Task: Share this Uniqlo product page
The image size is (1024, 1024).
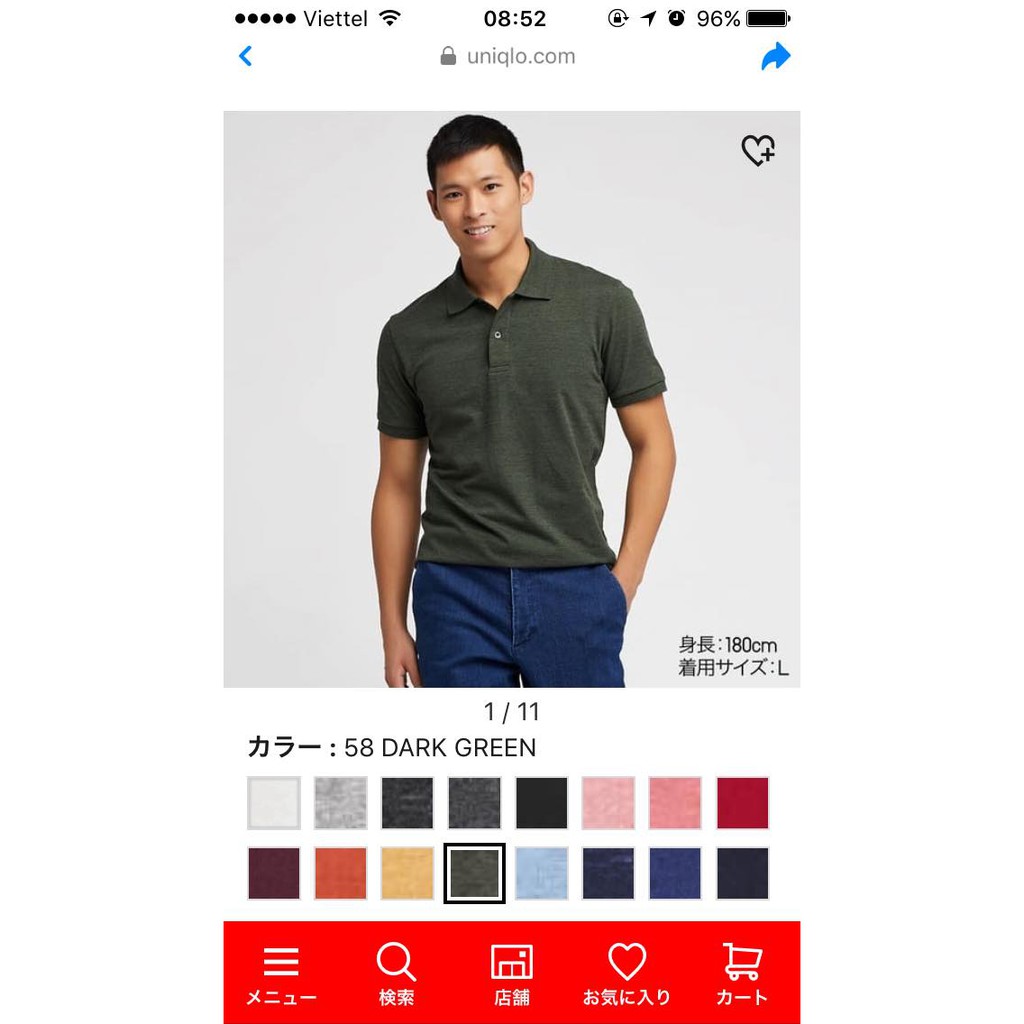Action: pyautogui.click(x=775, y=57)
